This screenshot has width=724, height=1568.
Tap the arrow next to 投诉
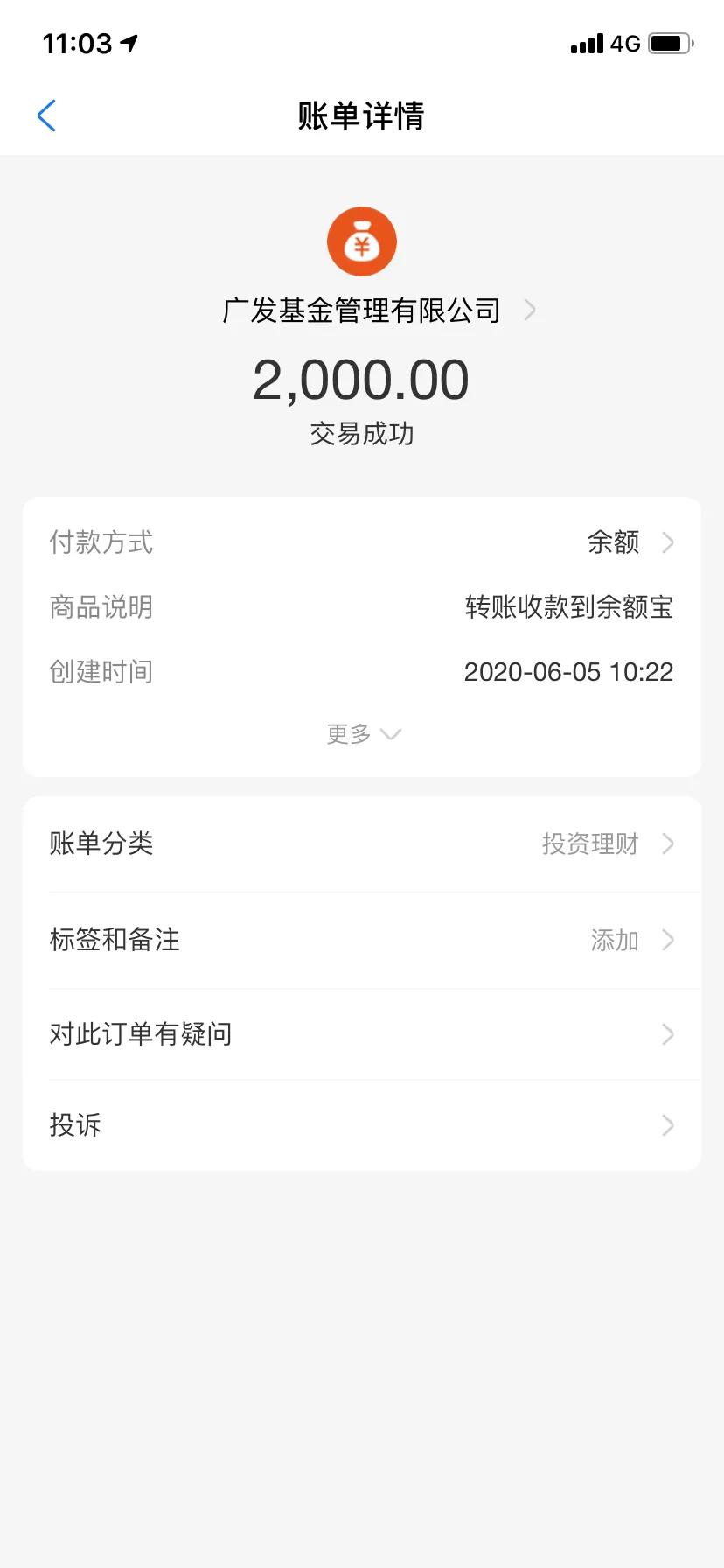click(x=667, y=1125)
